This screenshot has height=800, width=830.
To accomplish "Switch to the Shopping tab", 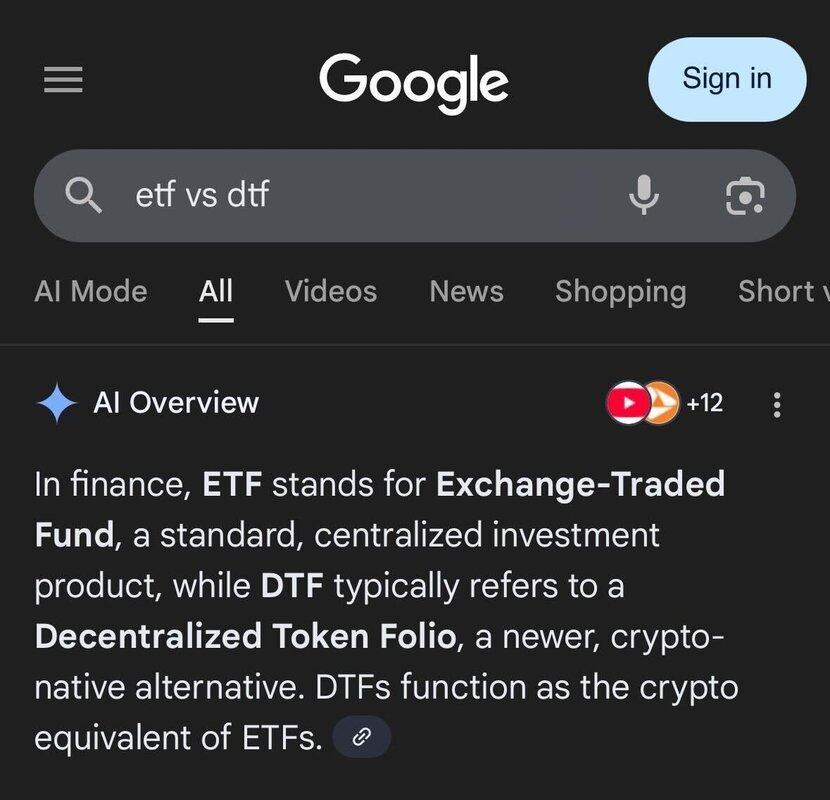I will 620,291.
